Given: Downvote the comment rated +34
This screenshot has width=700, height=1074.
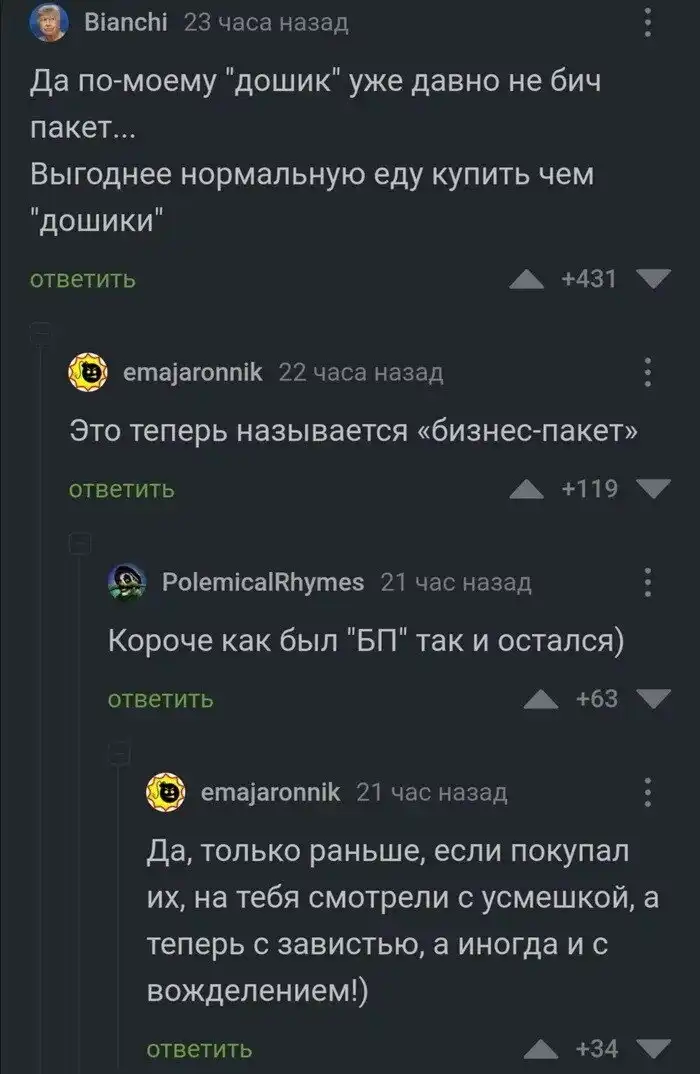Looking at the screenshot, I should (x=655, y=1049).
